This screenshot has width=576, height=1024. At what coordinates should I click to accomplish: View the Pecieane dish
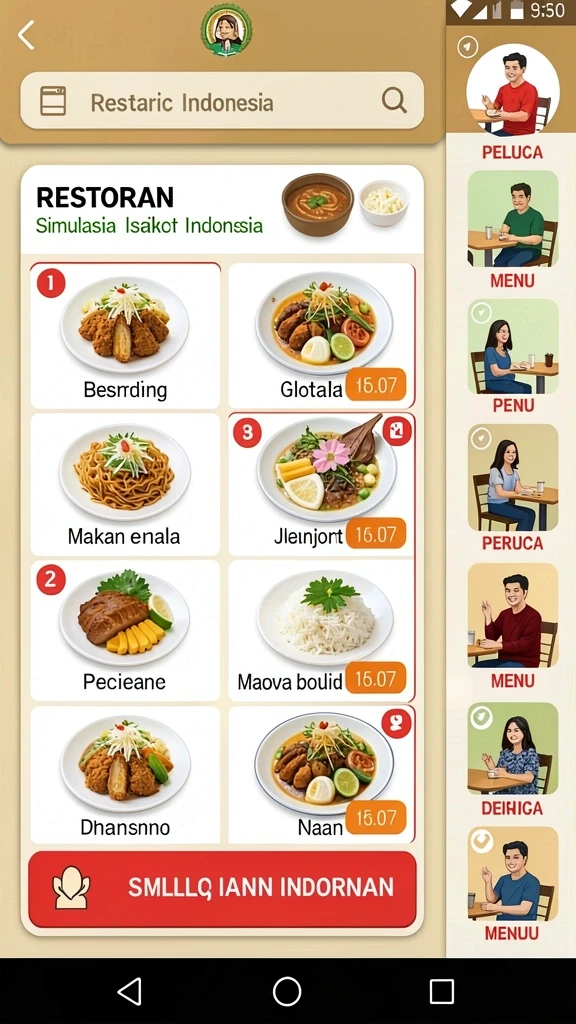[125, 630]
